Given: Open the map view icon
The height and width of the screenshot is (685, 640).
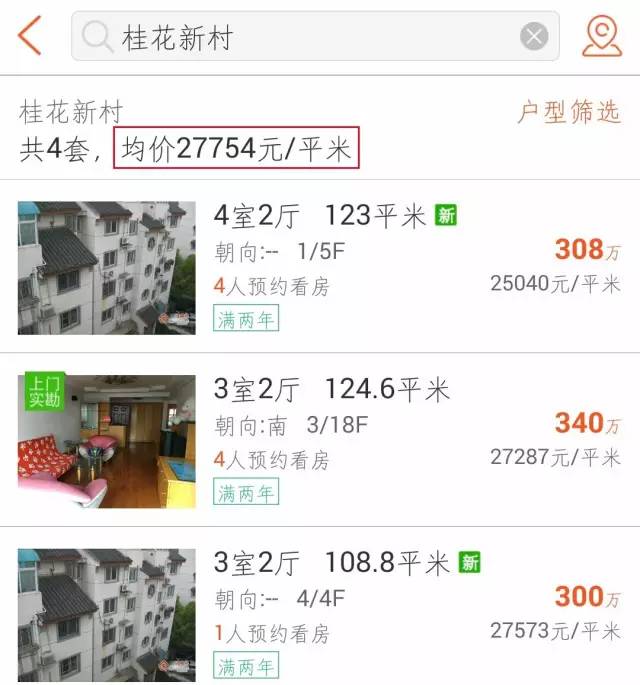Looking at the screenshot, I should [601, 36].
